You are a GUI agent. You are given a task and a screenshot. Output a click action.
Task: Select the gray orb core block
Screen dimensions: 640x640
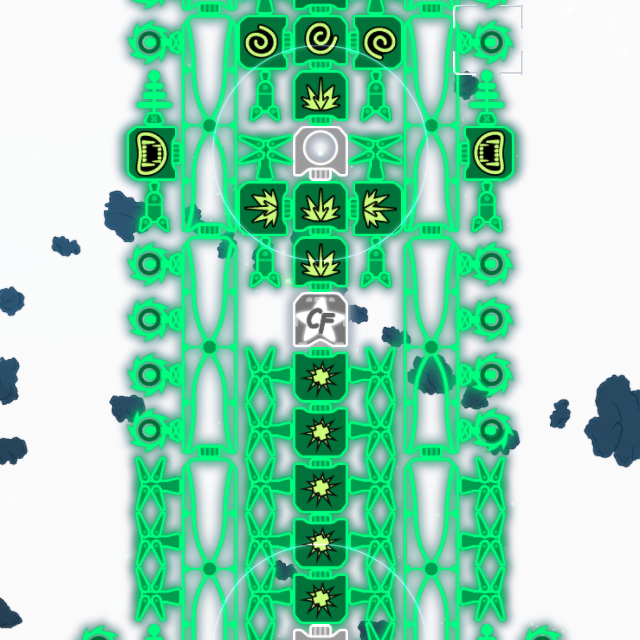pos(320,153)
